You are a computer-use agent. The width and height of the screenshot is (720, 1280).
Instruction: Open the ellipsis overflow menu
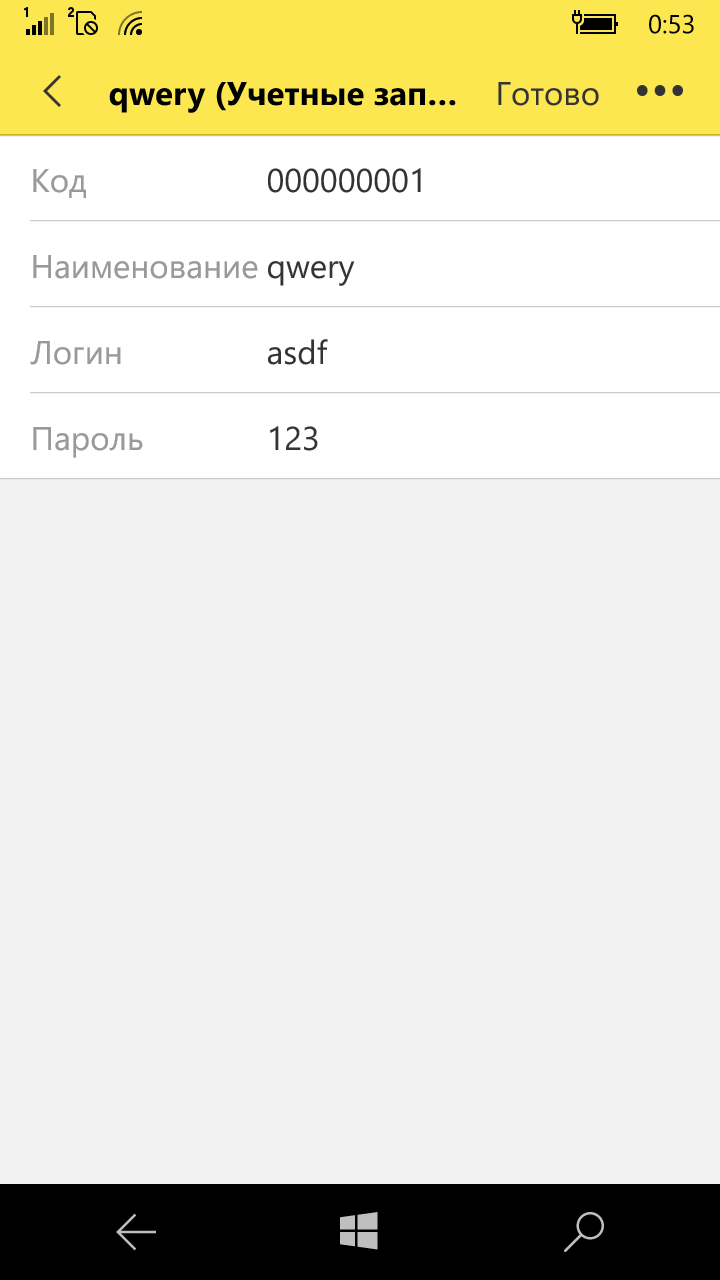(660, 92)
